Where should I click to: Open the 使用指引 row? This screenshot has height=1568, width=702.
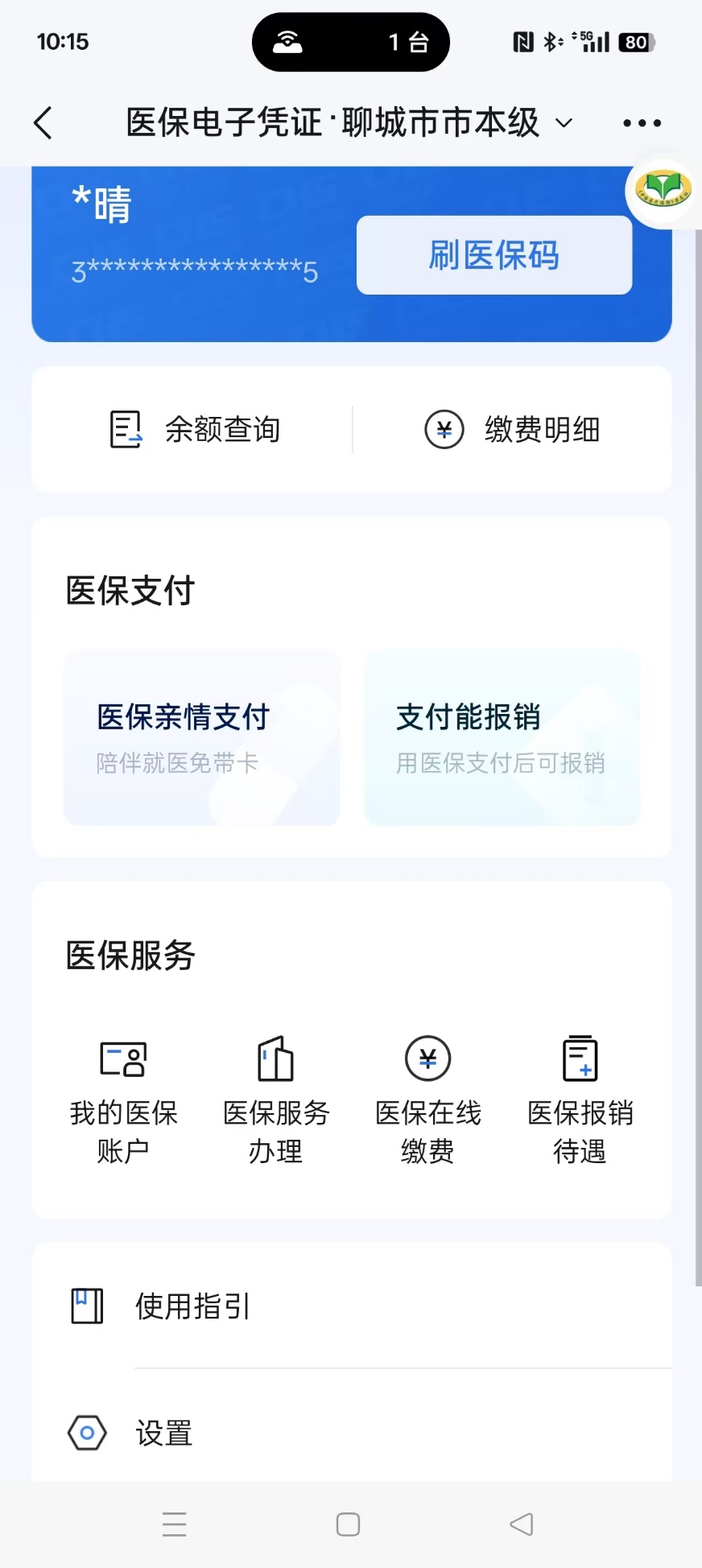351,1306
